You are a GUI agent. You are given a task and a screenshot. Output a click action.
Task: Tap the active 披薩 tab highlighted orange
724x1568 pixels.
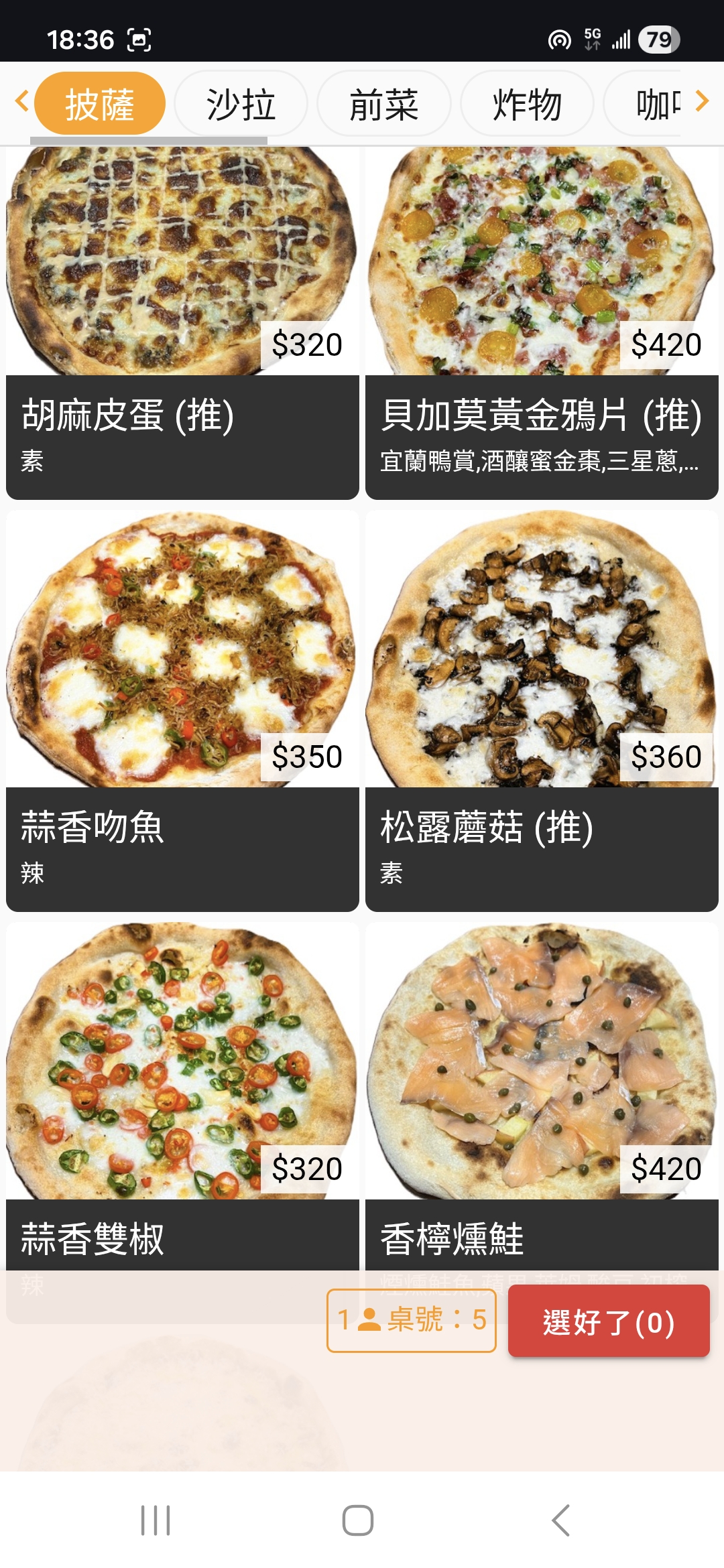pos(102,104)
